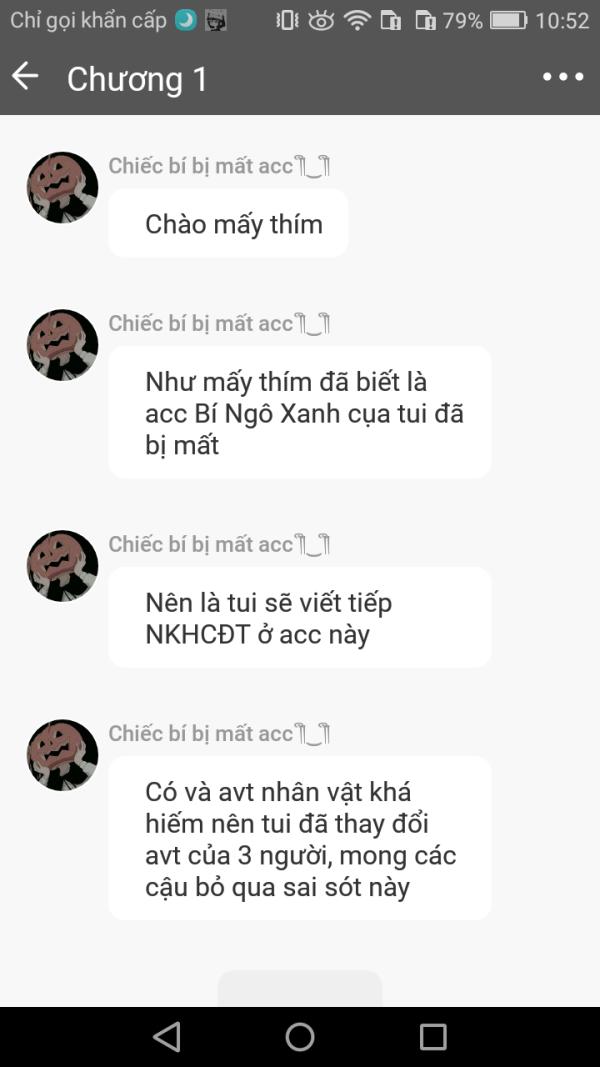Open the system recent apps view
This screenshot has height=1067, width=600.
[433, 1036]
